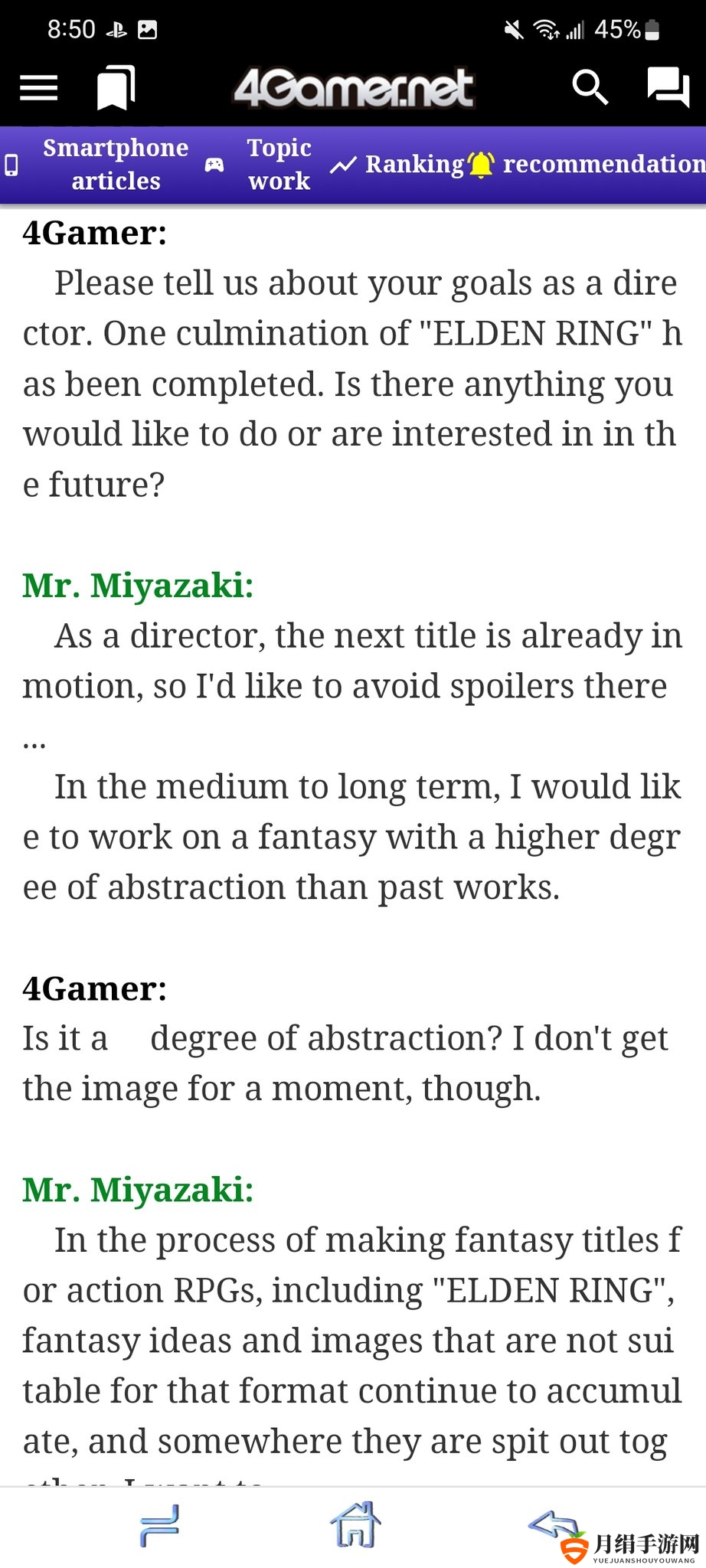Open the hamburger menu
This screenshot has height=1568, width=706.
(38, 88)
